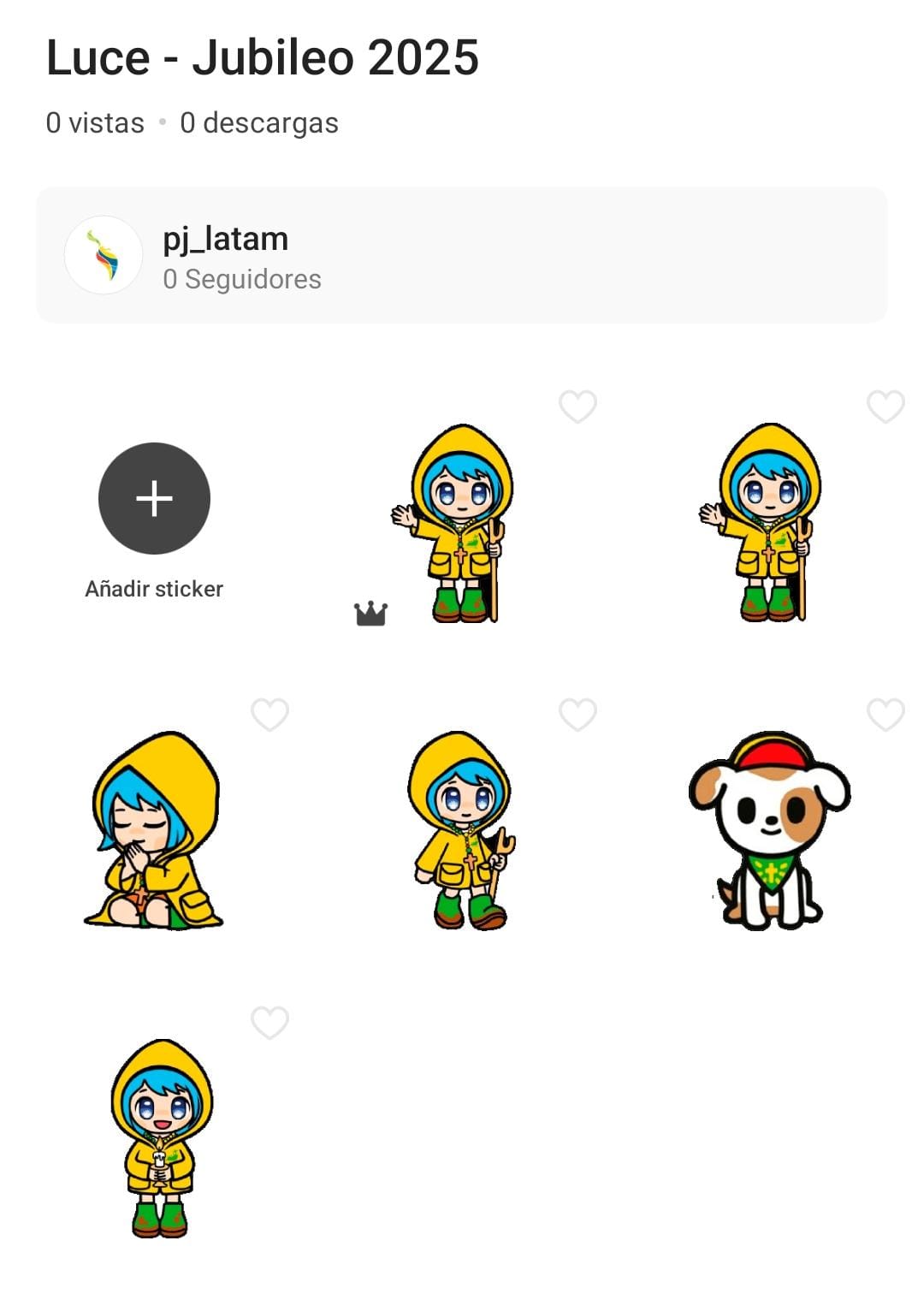Tap the Añadir sticker plus button

point(154,498)
